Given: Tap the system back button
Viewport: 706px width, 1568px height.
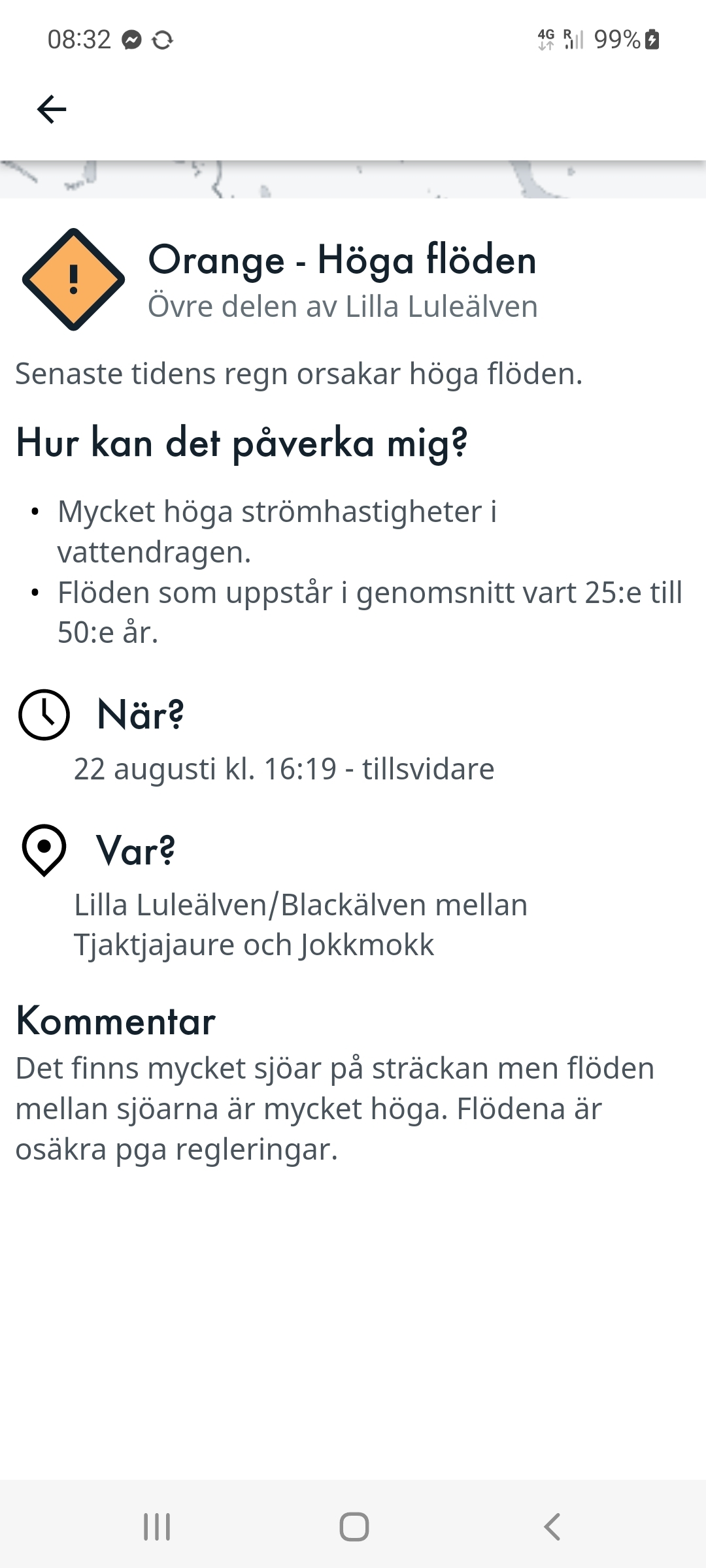Looking at the screenshot, I should (552, 1527).
